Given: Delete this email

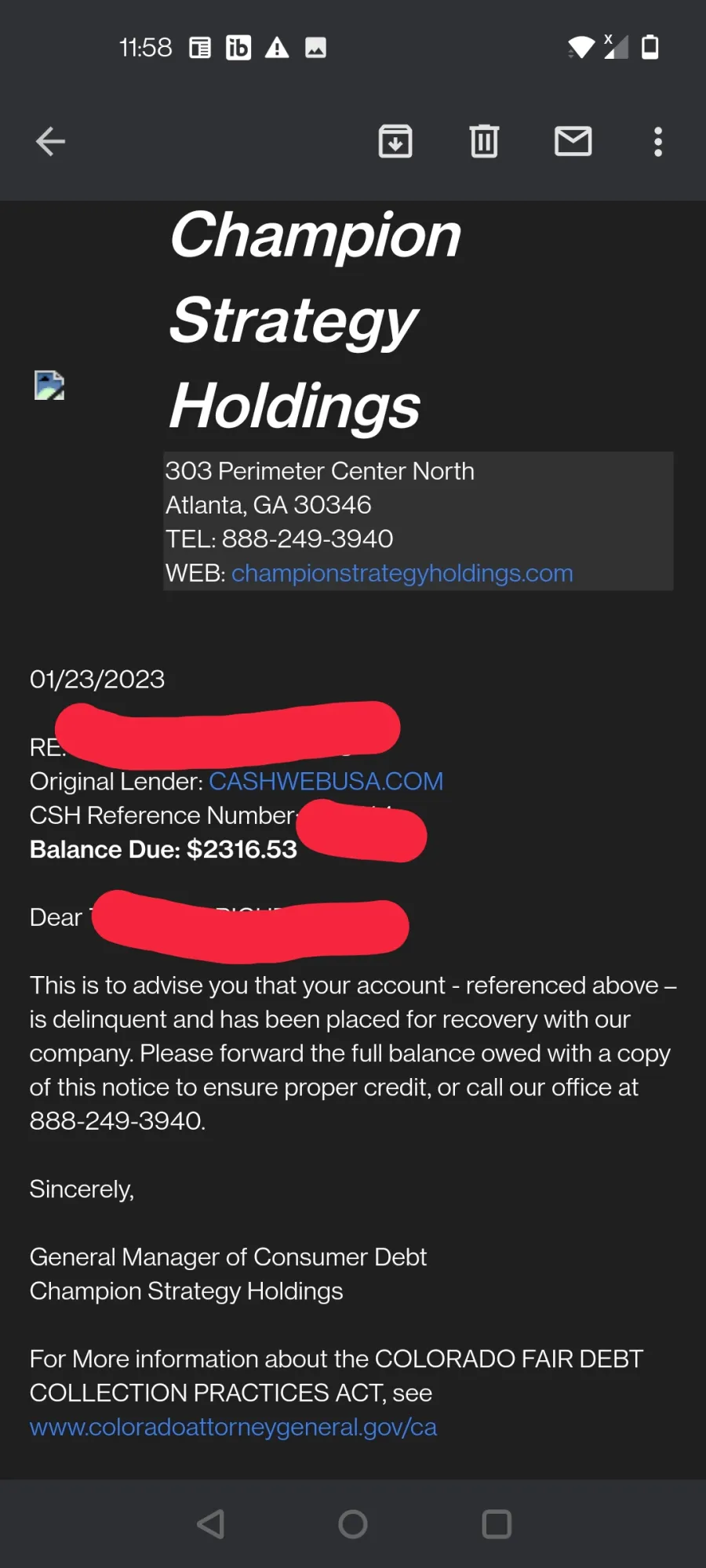Looking at the screenshot, I should click(484, 142).
